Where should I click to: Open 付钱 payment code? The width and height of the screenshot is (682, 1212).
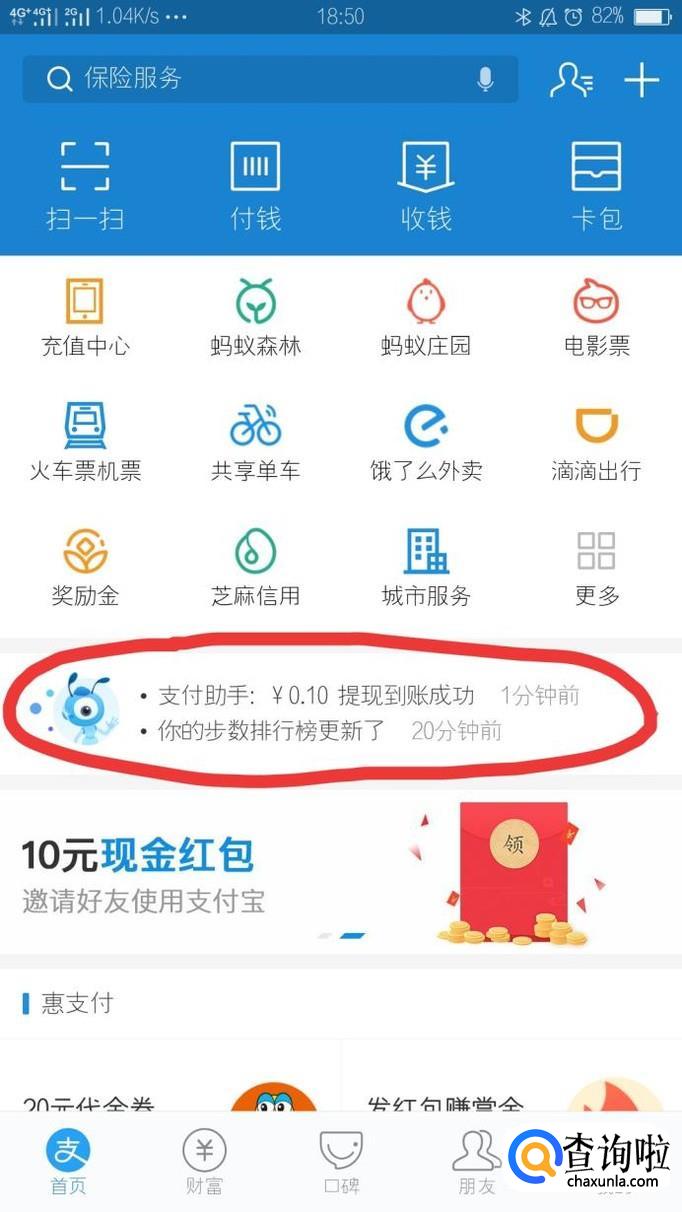click(x=256, y=186)
